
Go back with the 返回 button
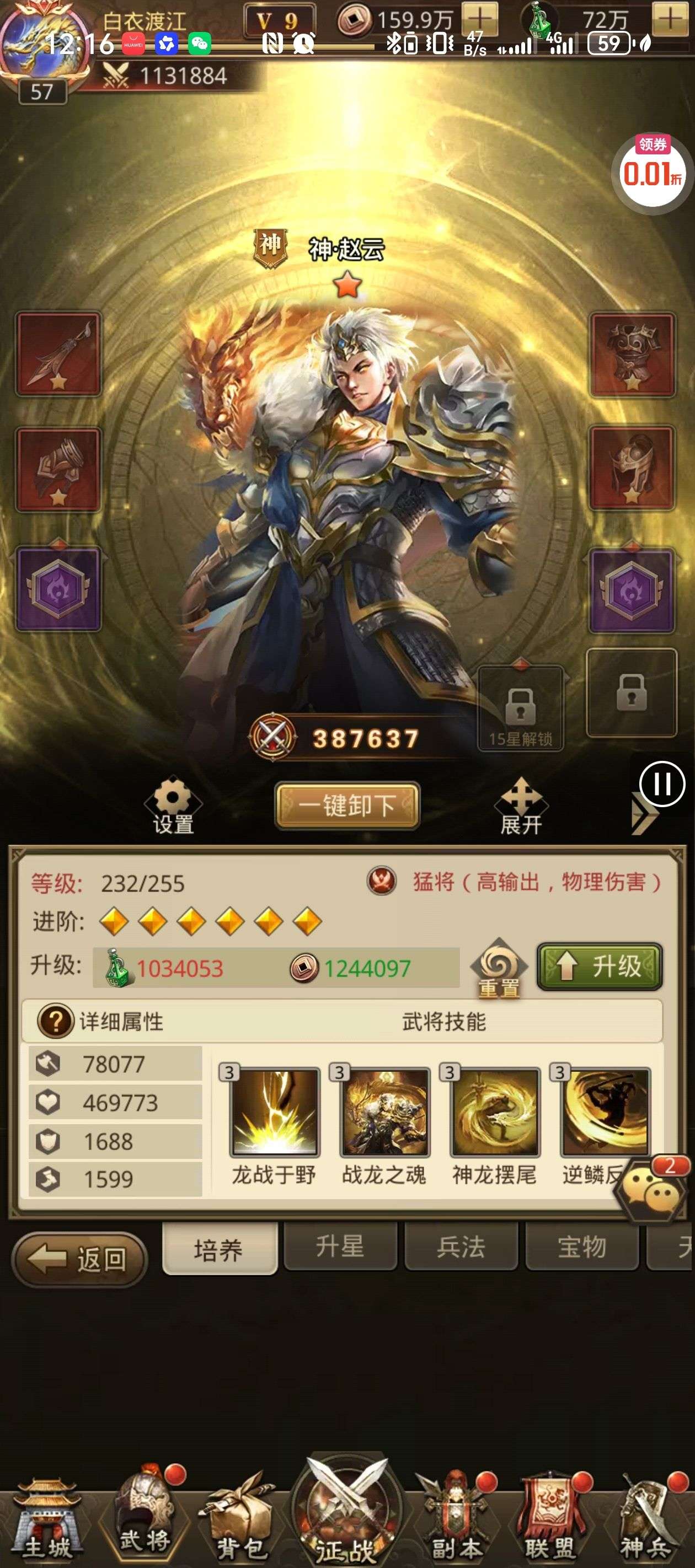79,1259
